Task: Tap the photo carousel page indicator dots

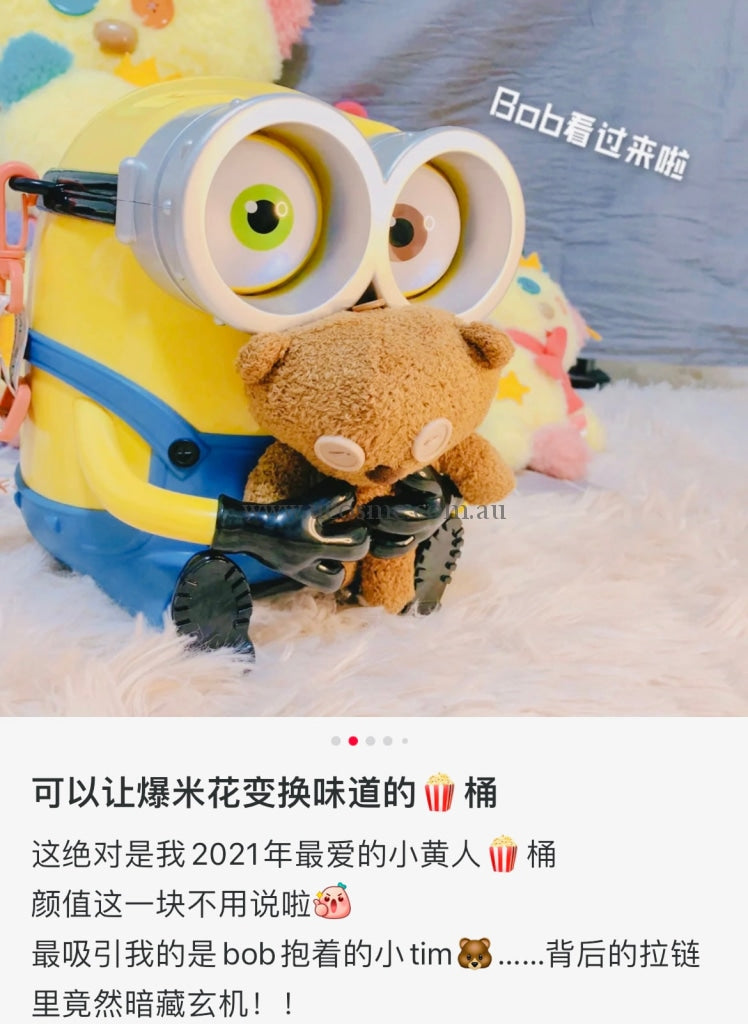Action: (369, 741)
